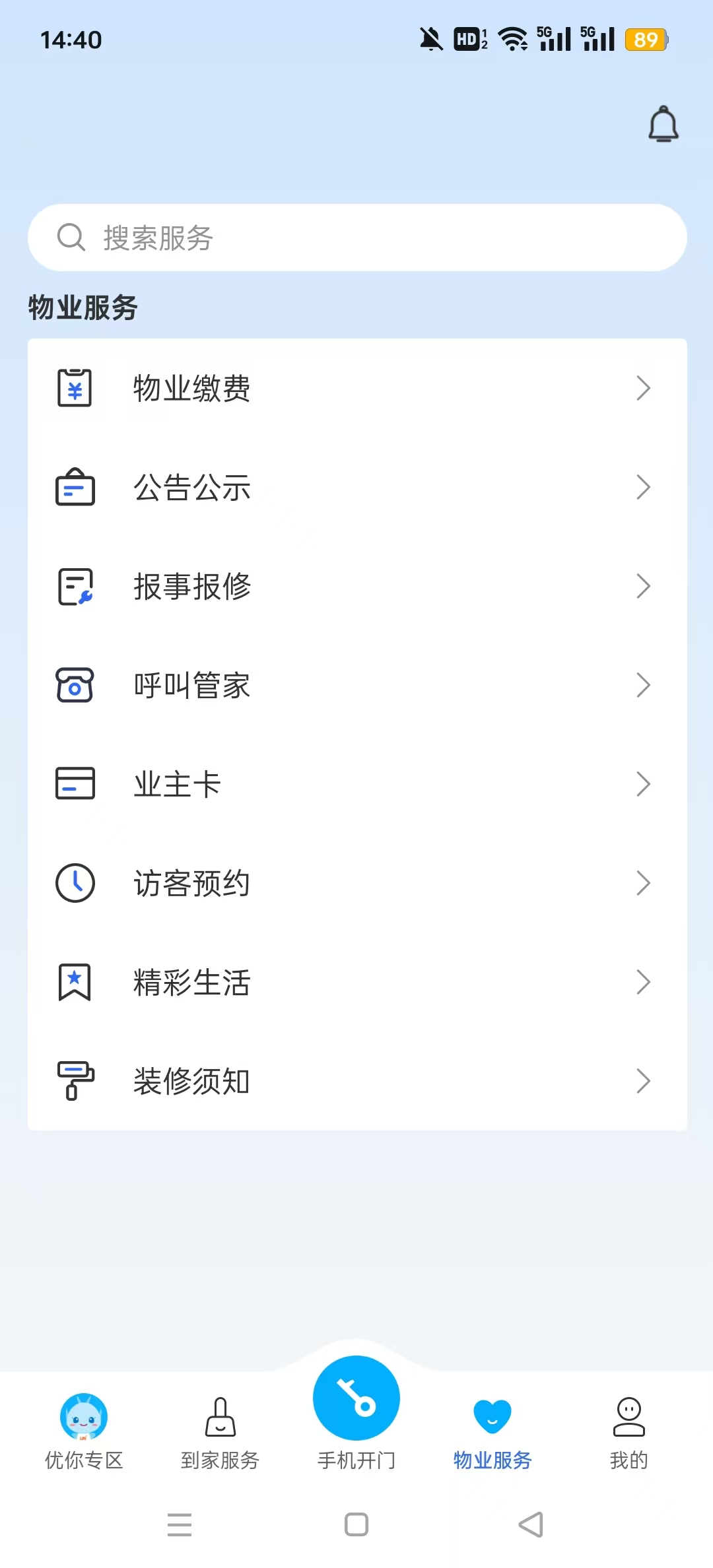Tap the system home button
This screenshot has height=1568, width=713.
click(x=356, y=1524)
